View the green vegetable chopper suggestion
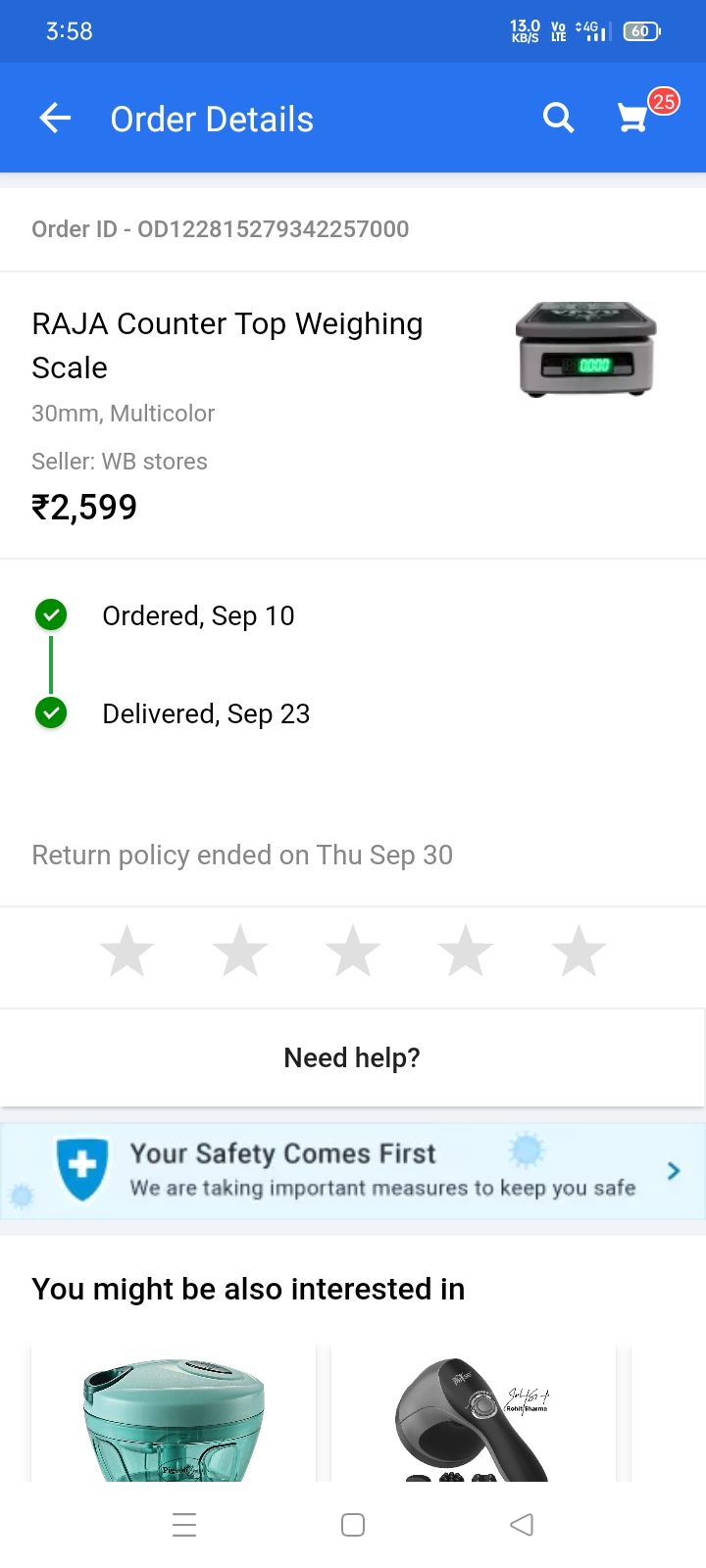 [x=174, y=1416]
